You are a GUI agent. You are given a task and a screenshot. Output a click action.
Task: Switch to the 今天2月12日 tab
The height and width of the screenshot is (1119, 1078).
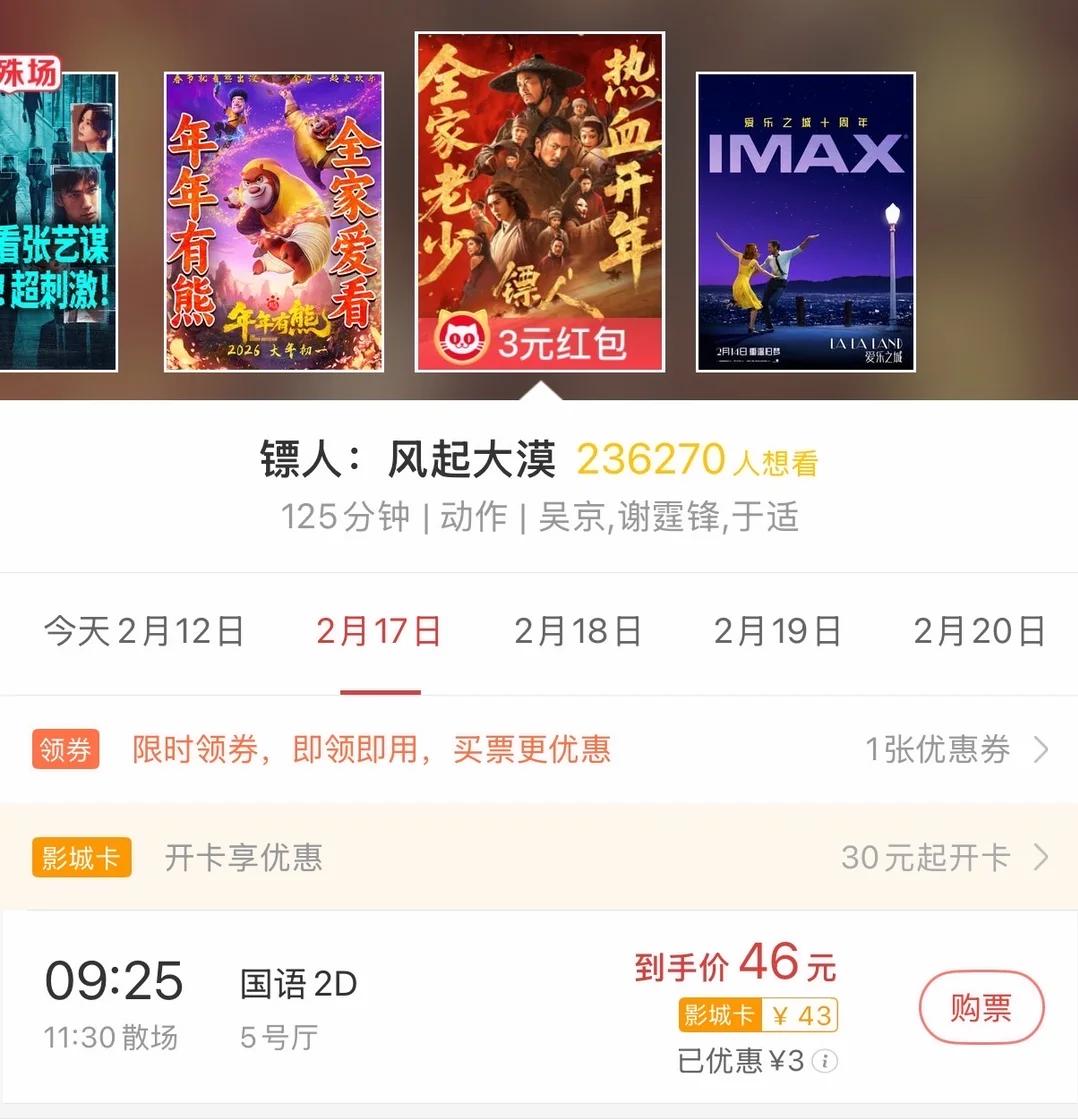(143, 631)
